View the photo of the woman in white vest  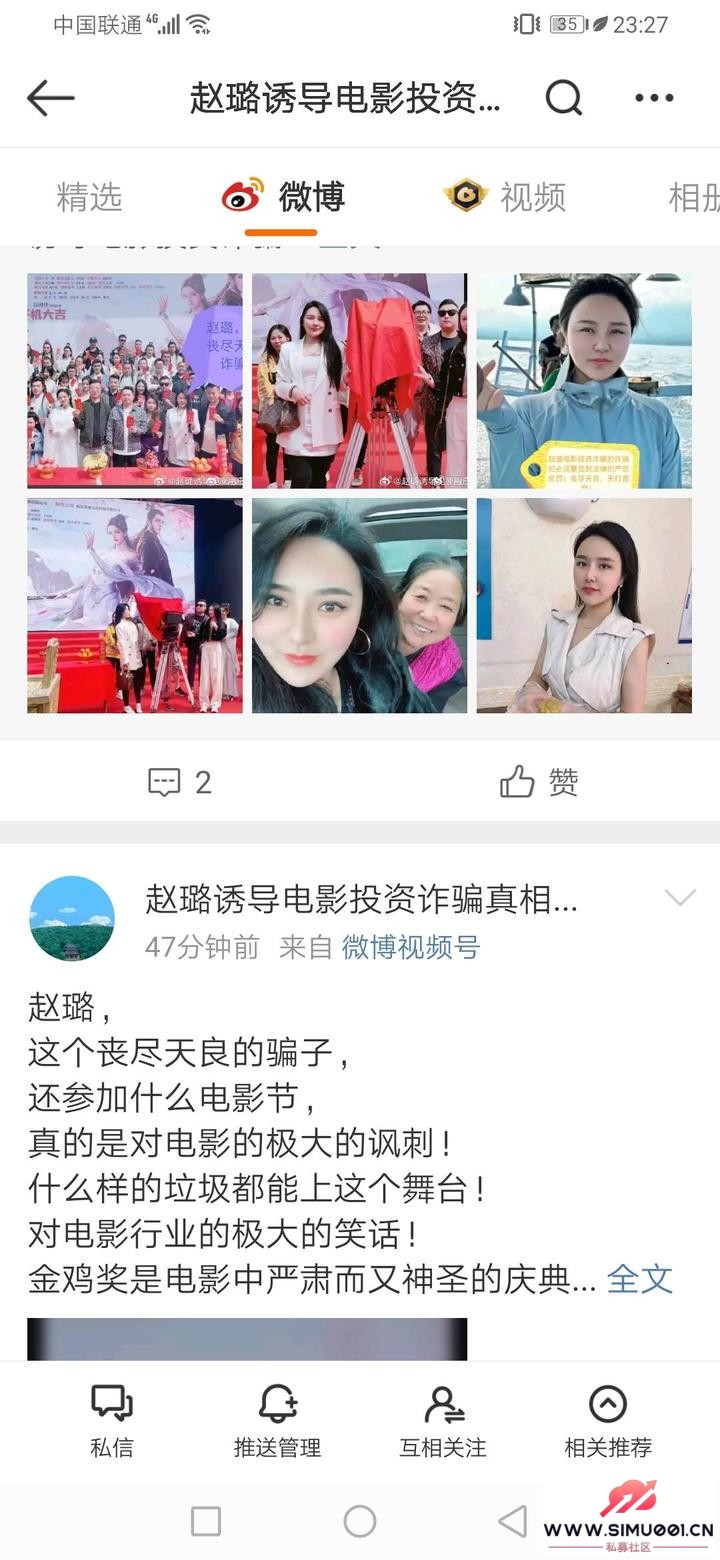pyautogui.click(x=584, y=606)
